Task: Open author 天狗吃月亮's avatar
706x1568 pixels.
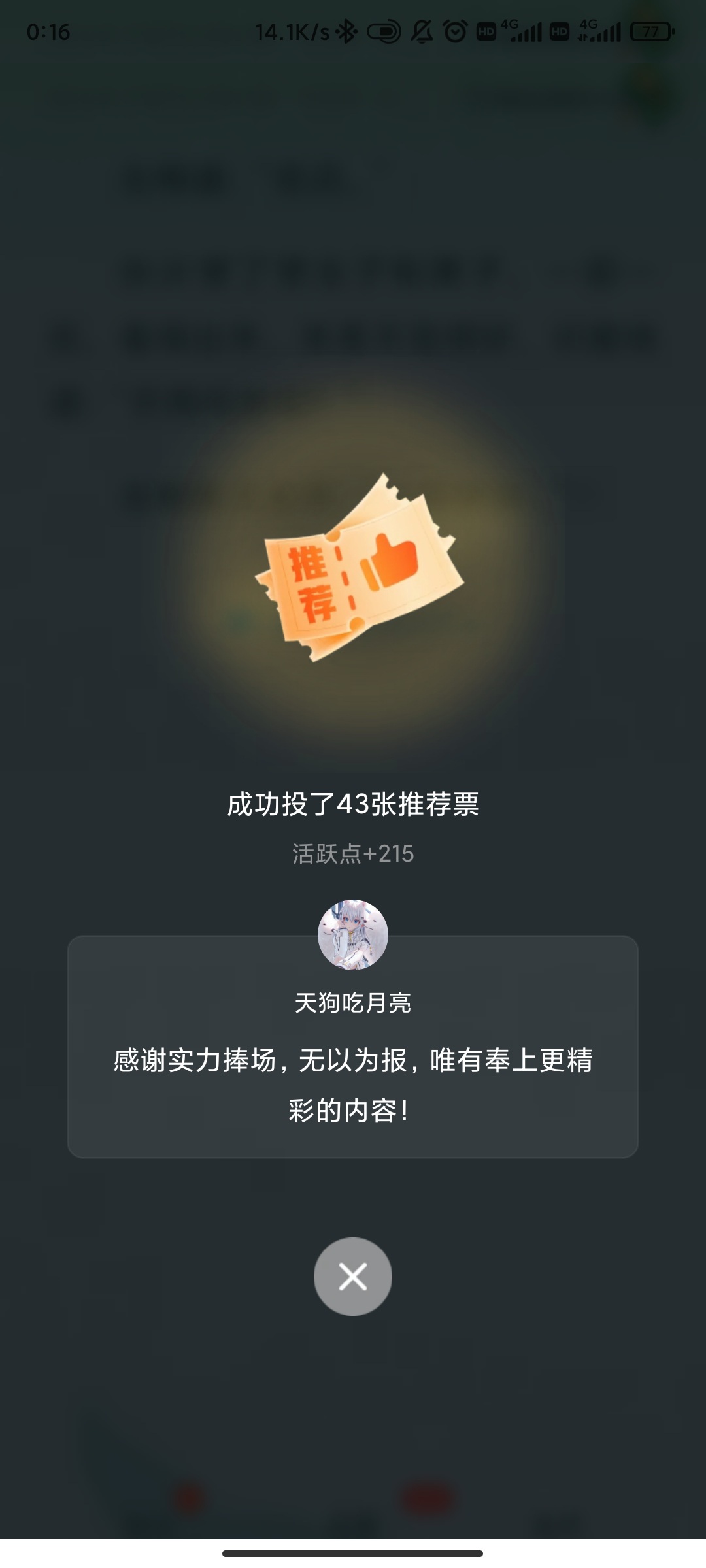Action: click(x=352, y=935)
